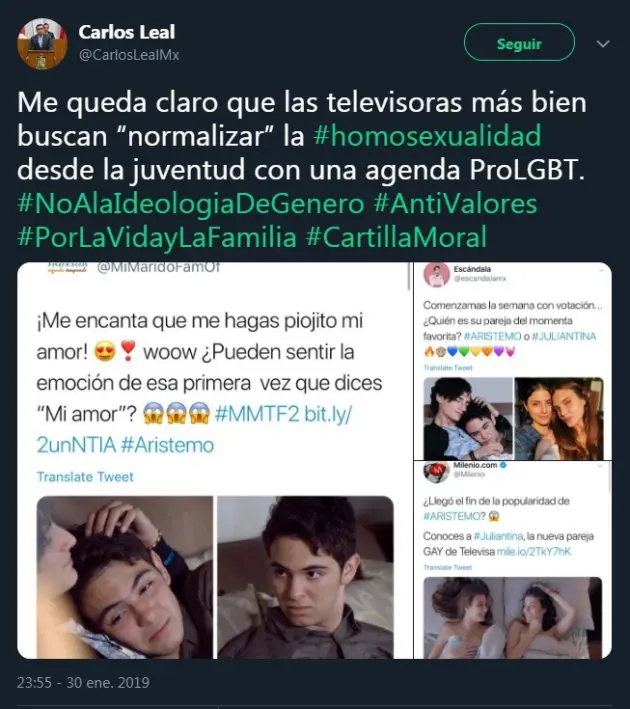Open the tweet options chevron menu
The image size is (630, 709).
[x=602, y=44]
